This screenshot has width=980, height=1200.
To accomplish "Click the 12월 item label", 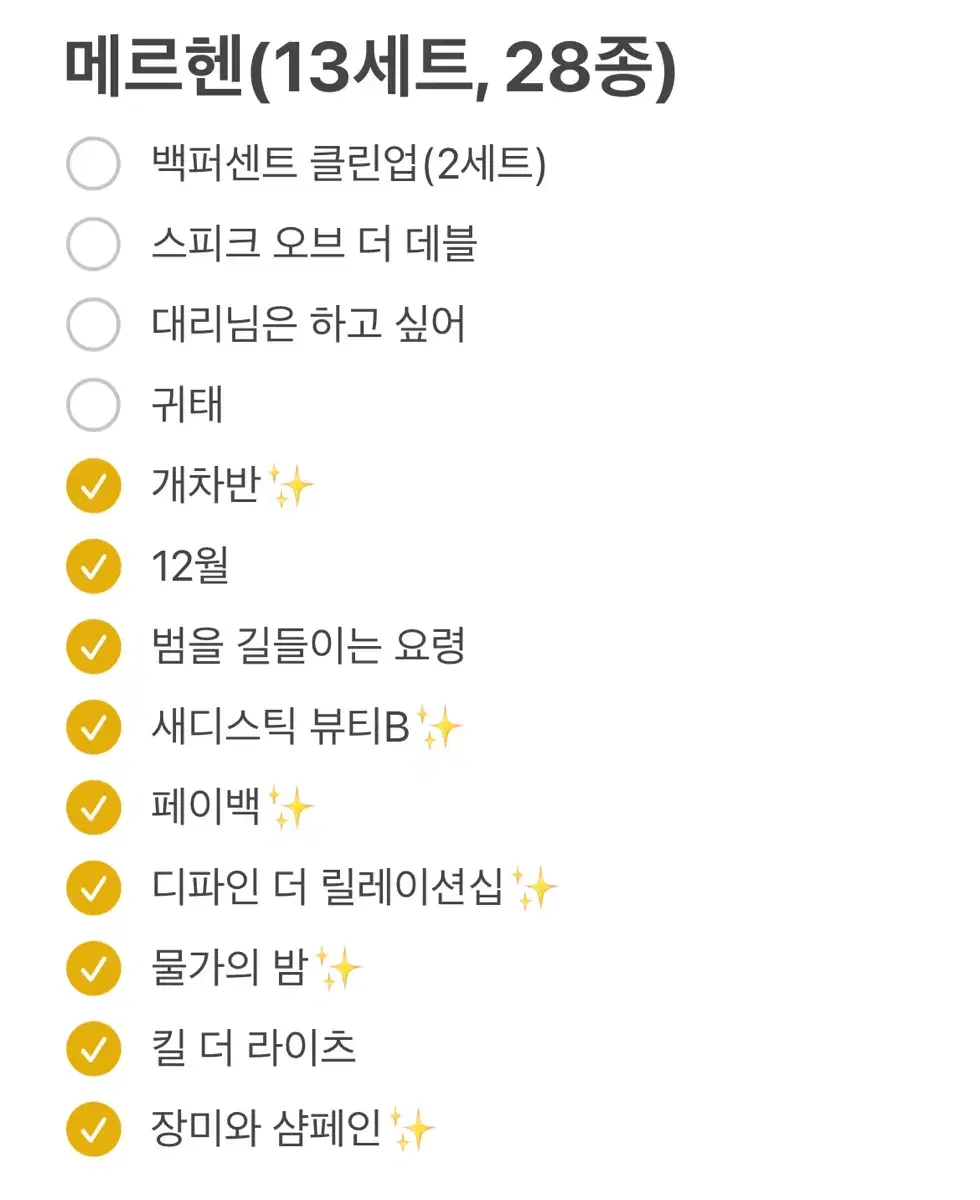I will pyautogui.click(x=190, y=566).
